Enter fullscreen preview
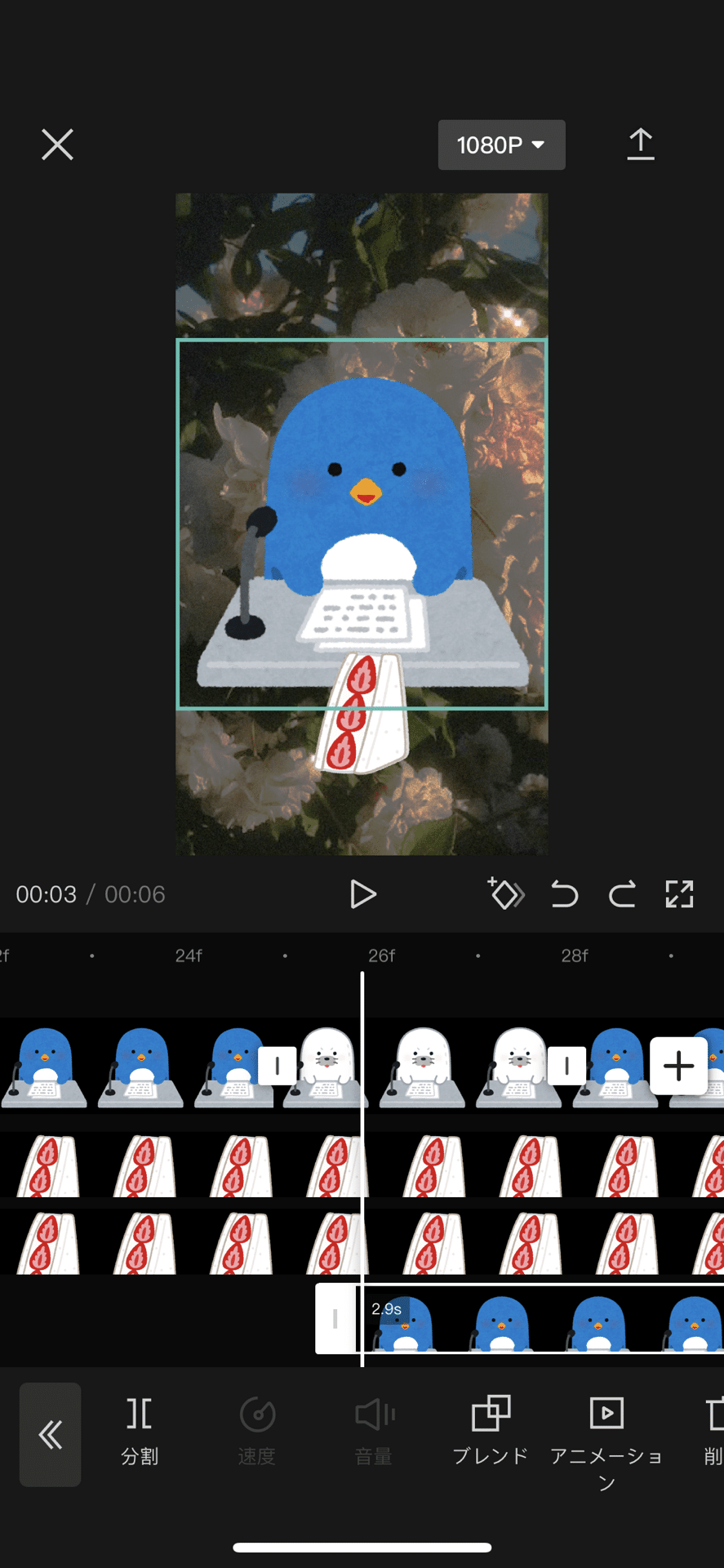Image resolution: width=724 pixels, height=1568 pixels. point(679,894)
